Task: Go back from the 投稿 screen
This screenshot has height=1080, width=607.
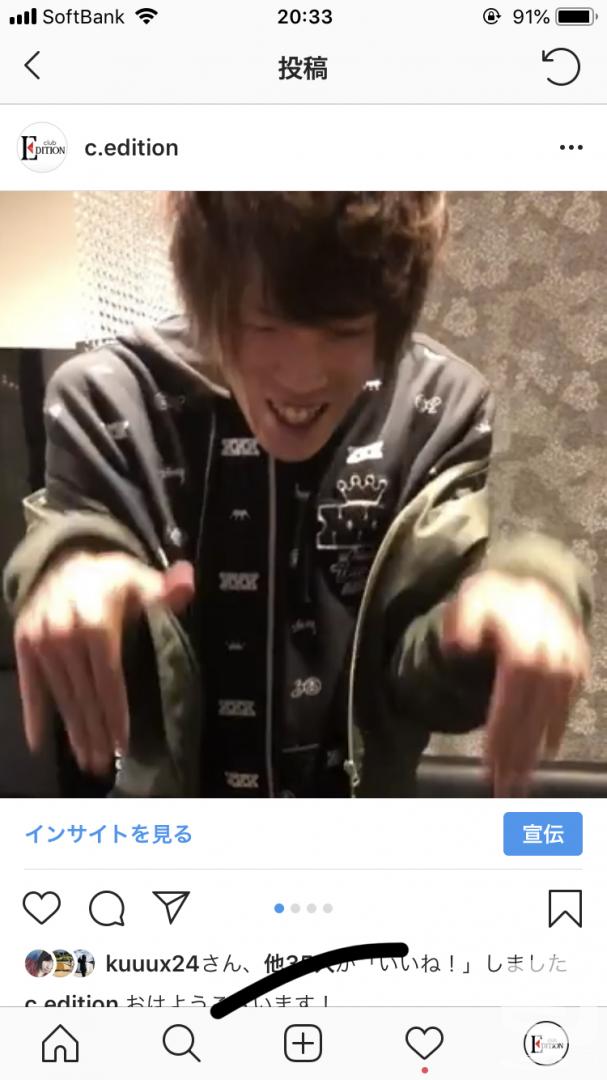Action: [32, 67]
